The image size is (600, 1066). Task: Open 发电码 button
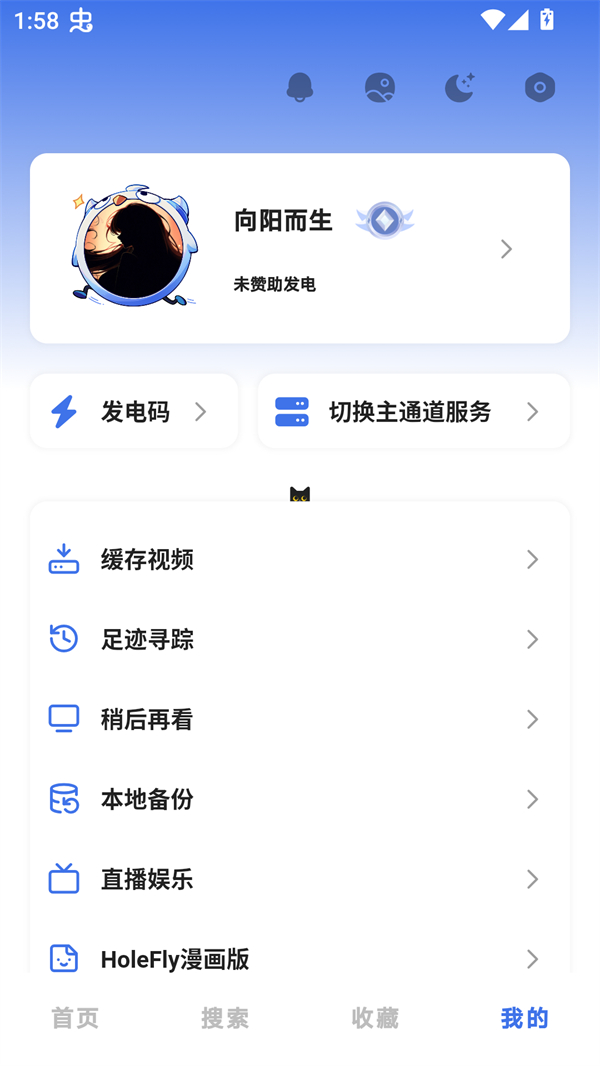(x=134, y=411)
